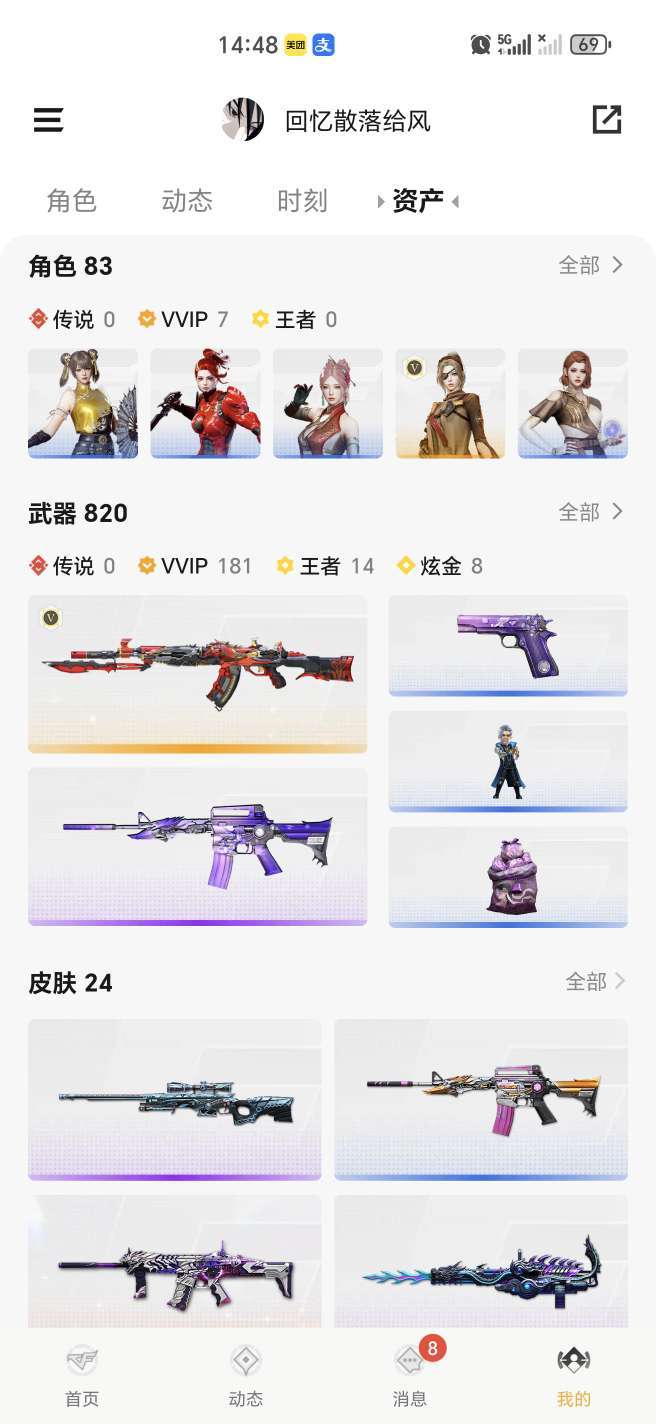This screenshot has height=1424, width=656.
Task: Select the 资产 tab
Action: 418,201
